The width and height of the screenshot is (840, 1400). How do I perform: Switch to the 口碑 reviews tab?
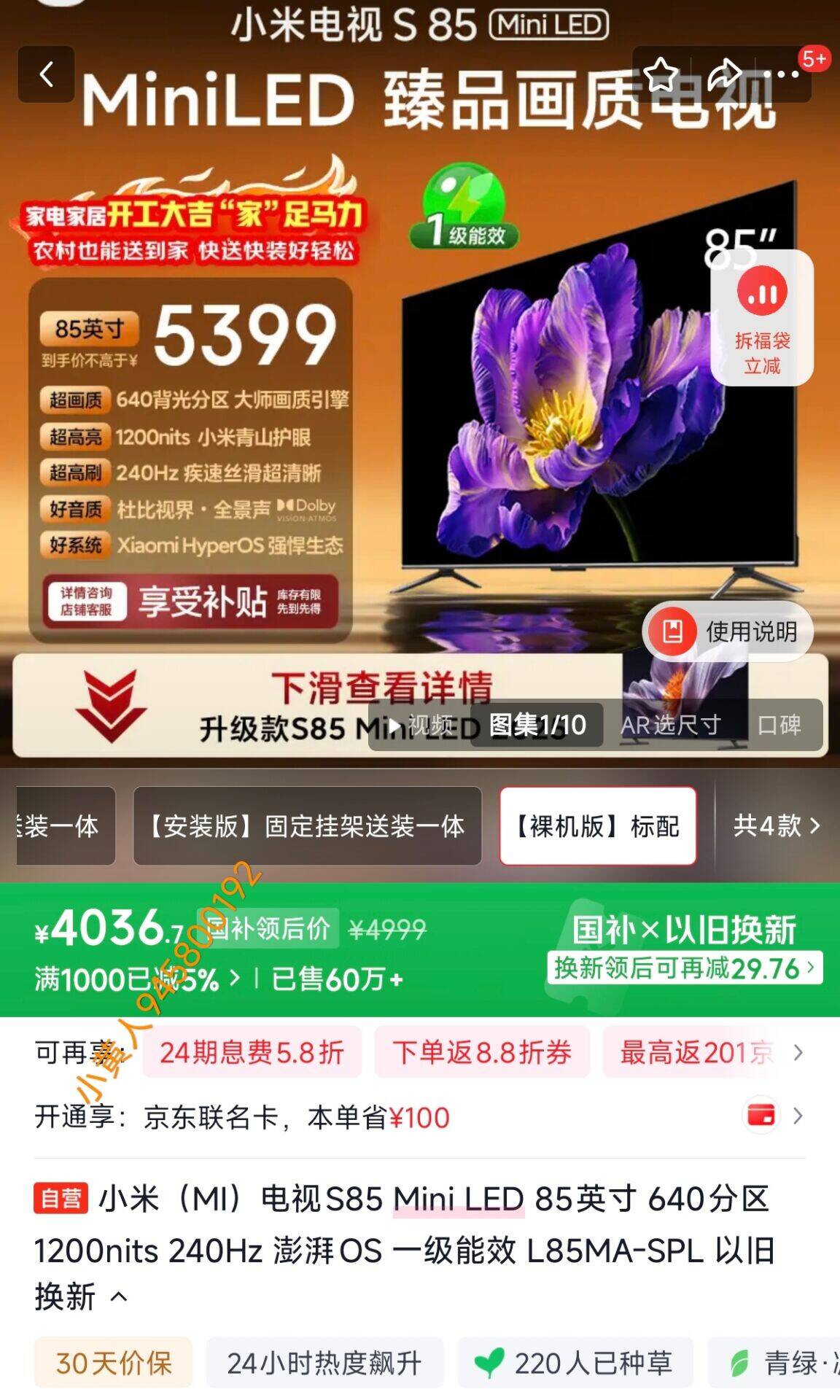click(x=779, y=725)
